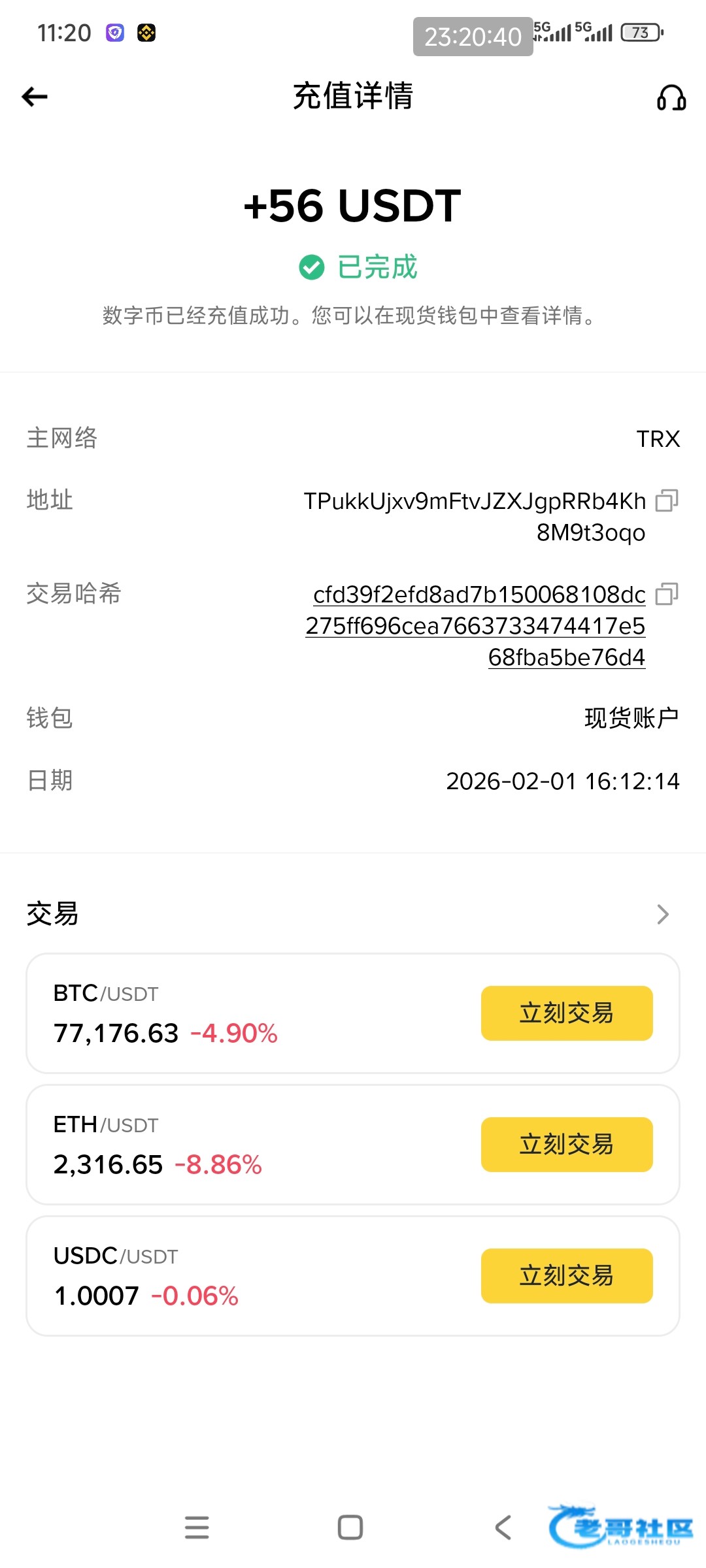The image size is (706, 1568).
Task: Copy the transaction hash
Action: (x=666, y=594)
